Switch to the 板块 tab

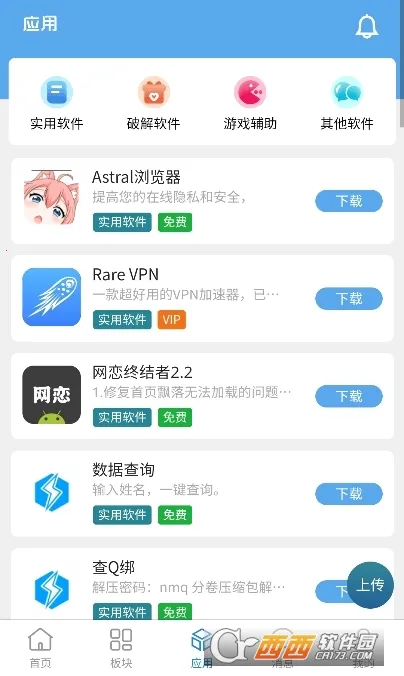[121, 648]
